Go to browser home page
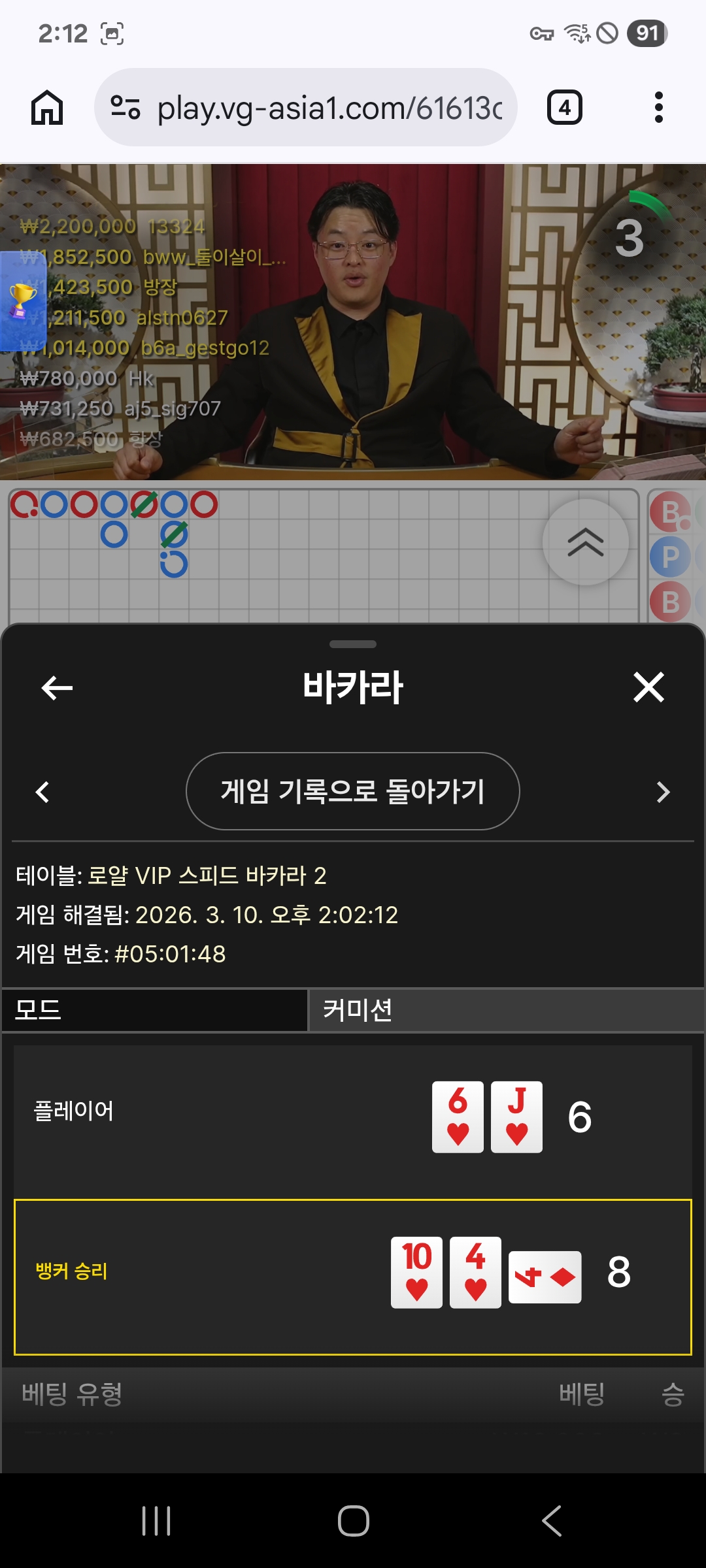Image resolution: width=706 pixels, height=1568 pixels. 47,108
